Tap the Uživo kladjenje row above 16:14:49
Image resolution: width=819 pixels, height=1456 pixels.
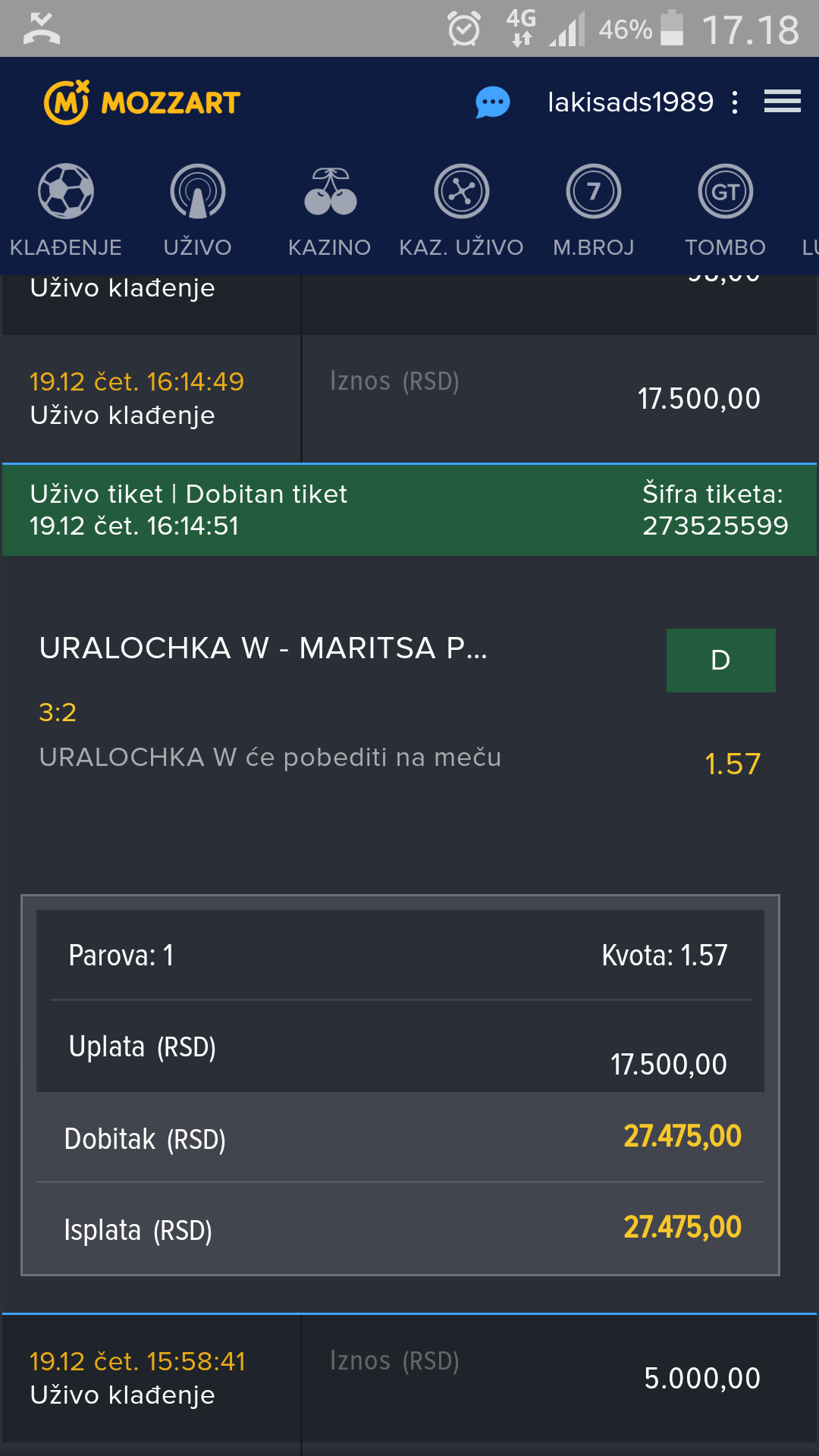click(x=409, y=305)
